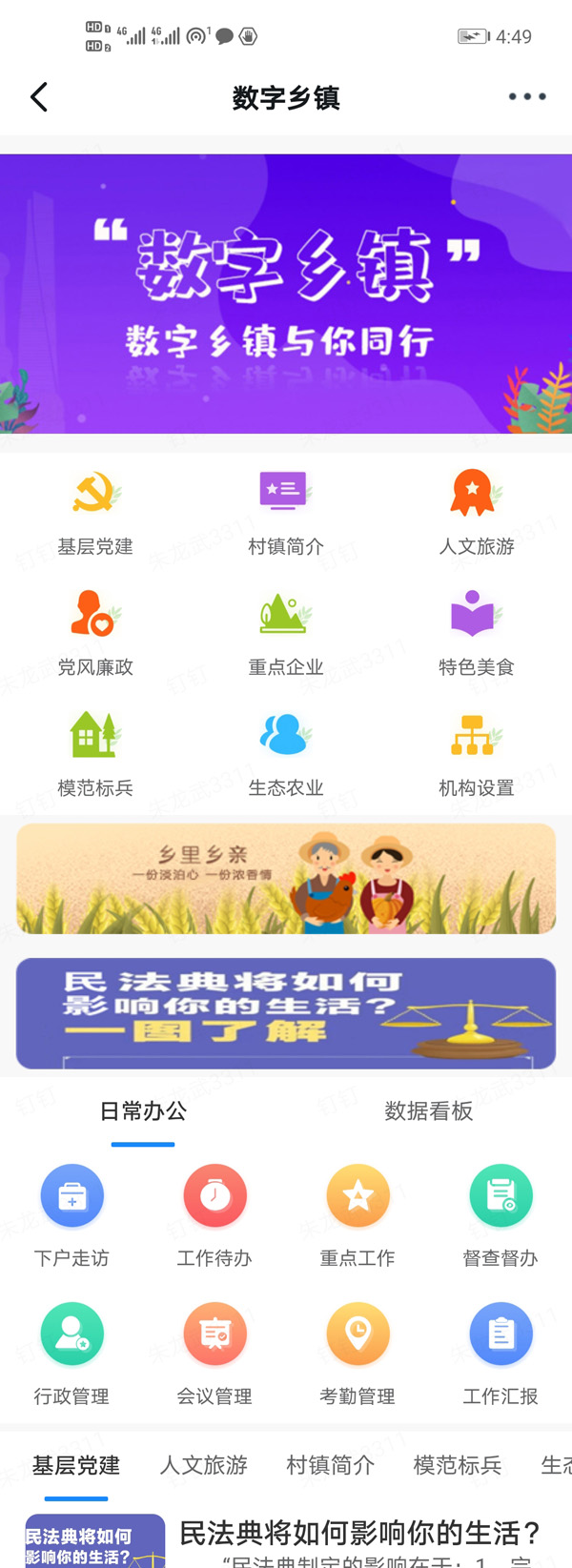Image resolution: width=572 pixels, height=1568 pixels.
Task: Switch to the 数据看板 tab
Action: coord(428,1111)
